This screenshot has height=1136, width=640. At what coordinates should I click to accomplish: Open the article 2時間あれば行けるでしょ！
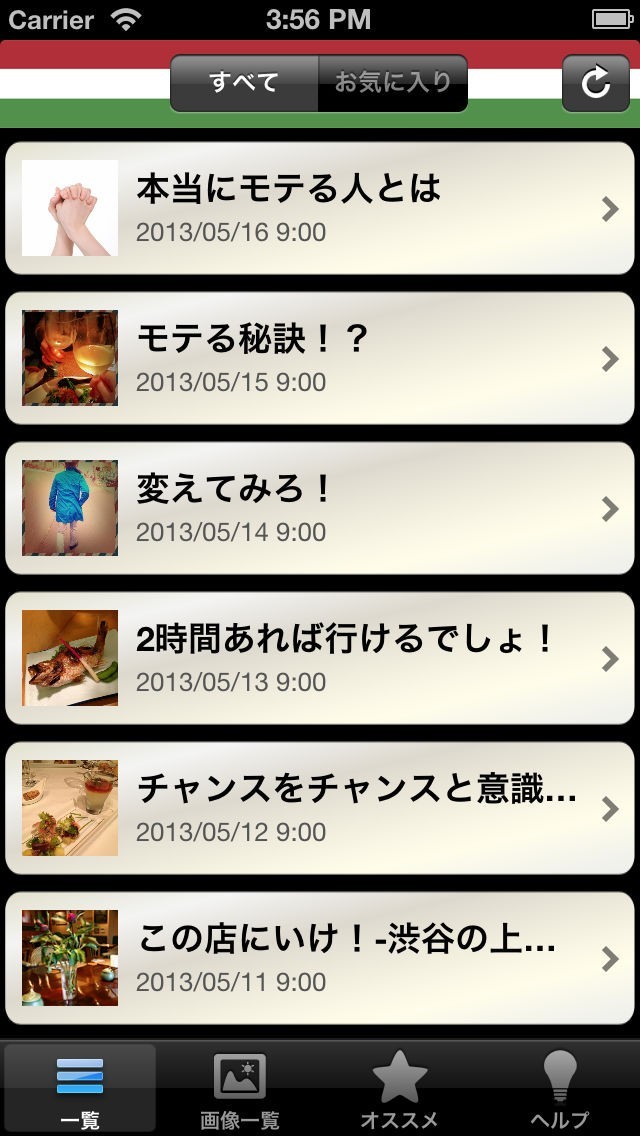[320, 658]
